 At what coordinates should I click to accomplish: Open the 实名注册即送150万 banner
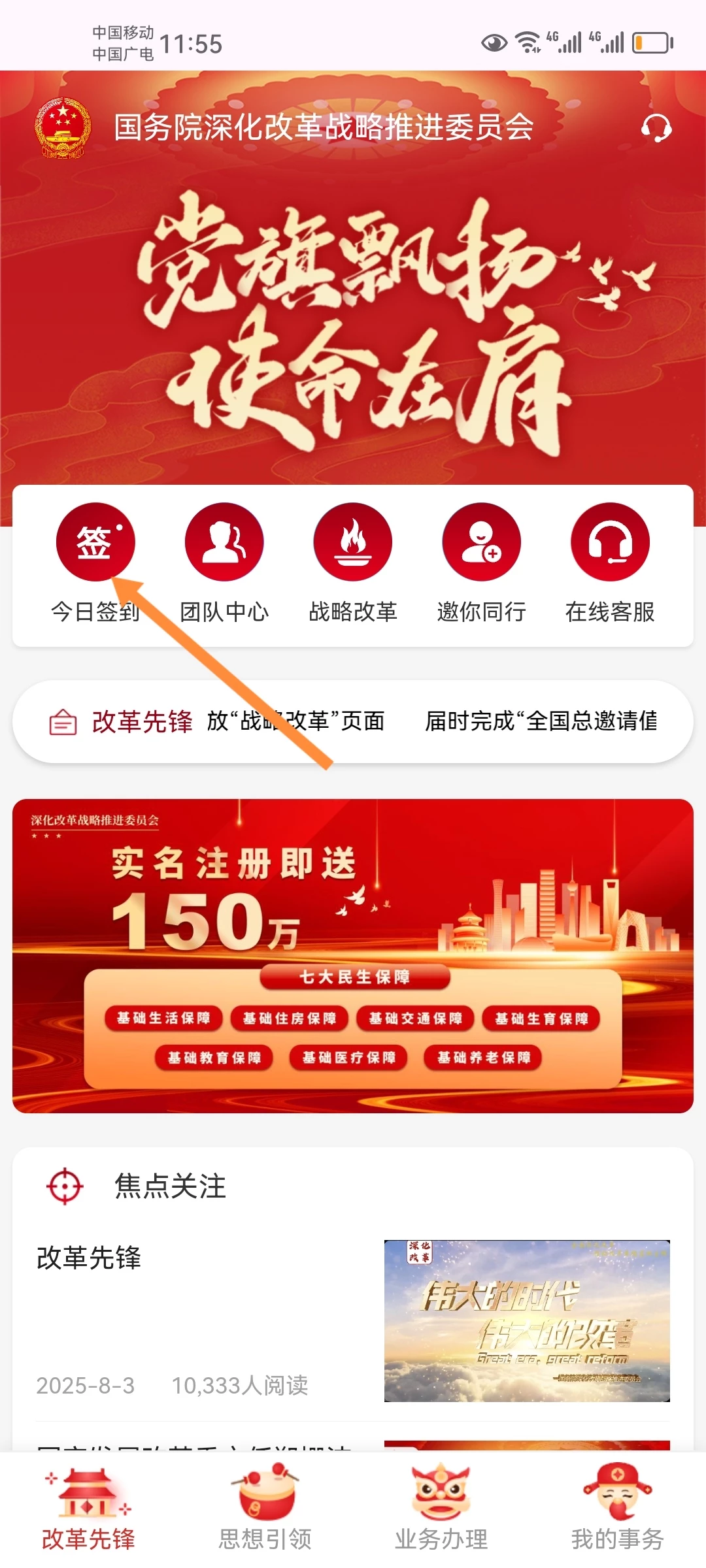pos(353,956)
